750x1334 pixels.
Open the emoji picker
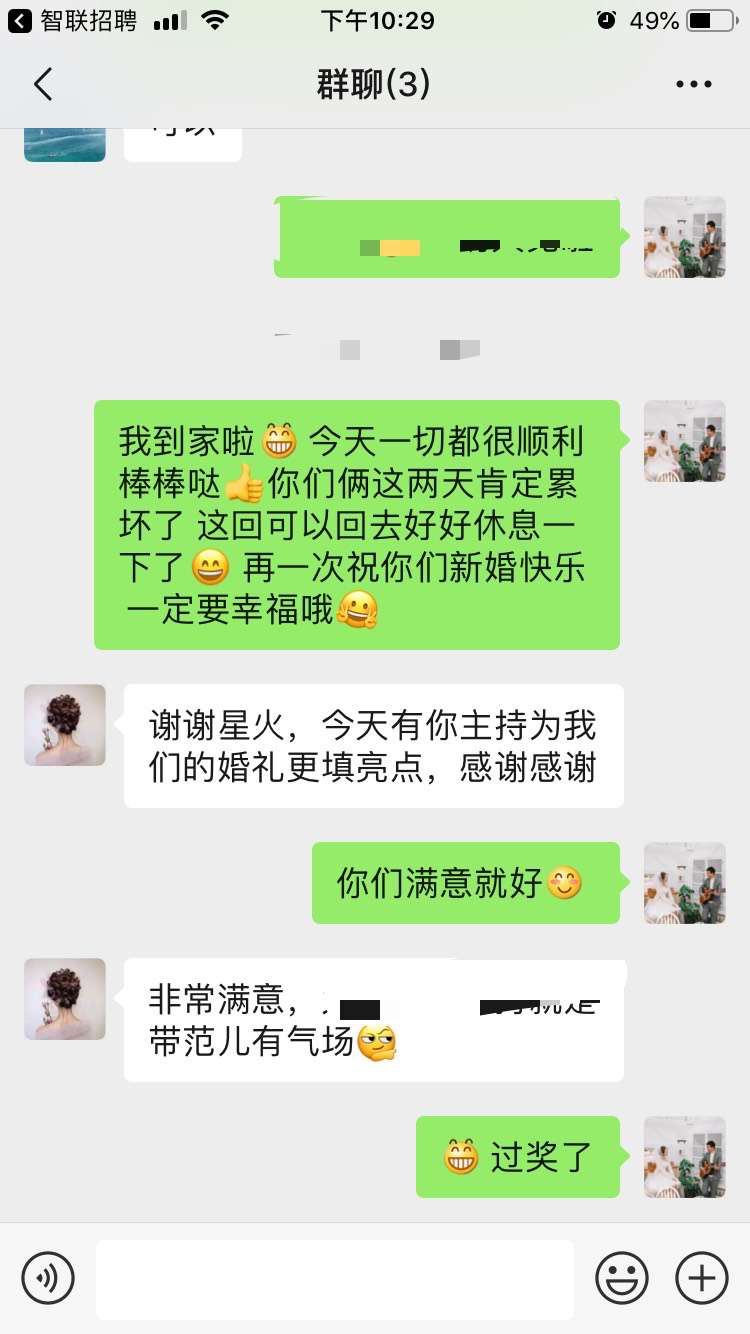click(x=622, y=1277)
